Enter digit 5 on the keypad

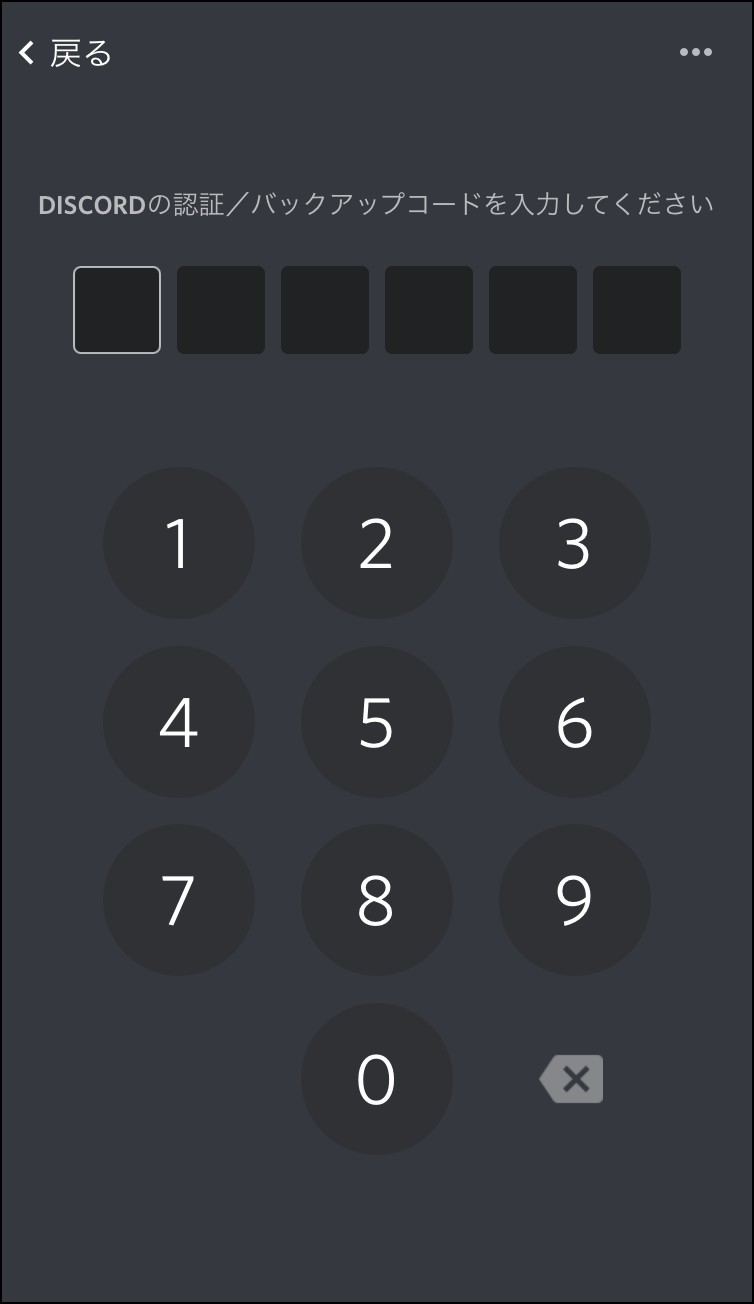click(377, 722)
